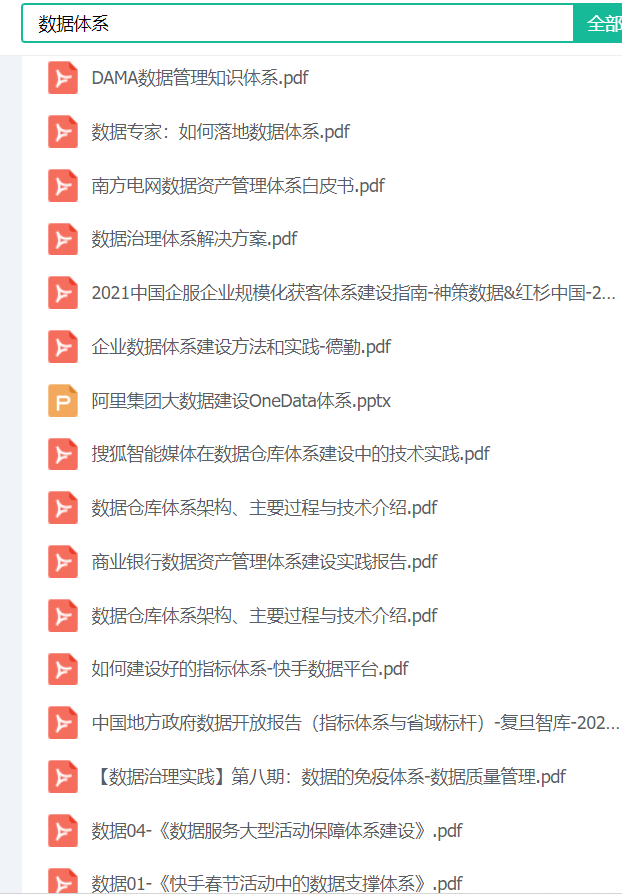This screenshot has width=622, height=894.
Task: Open 数据04-《数据服务大型活动保障体系建设》.pdf
Action: (276, 830)
